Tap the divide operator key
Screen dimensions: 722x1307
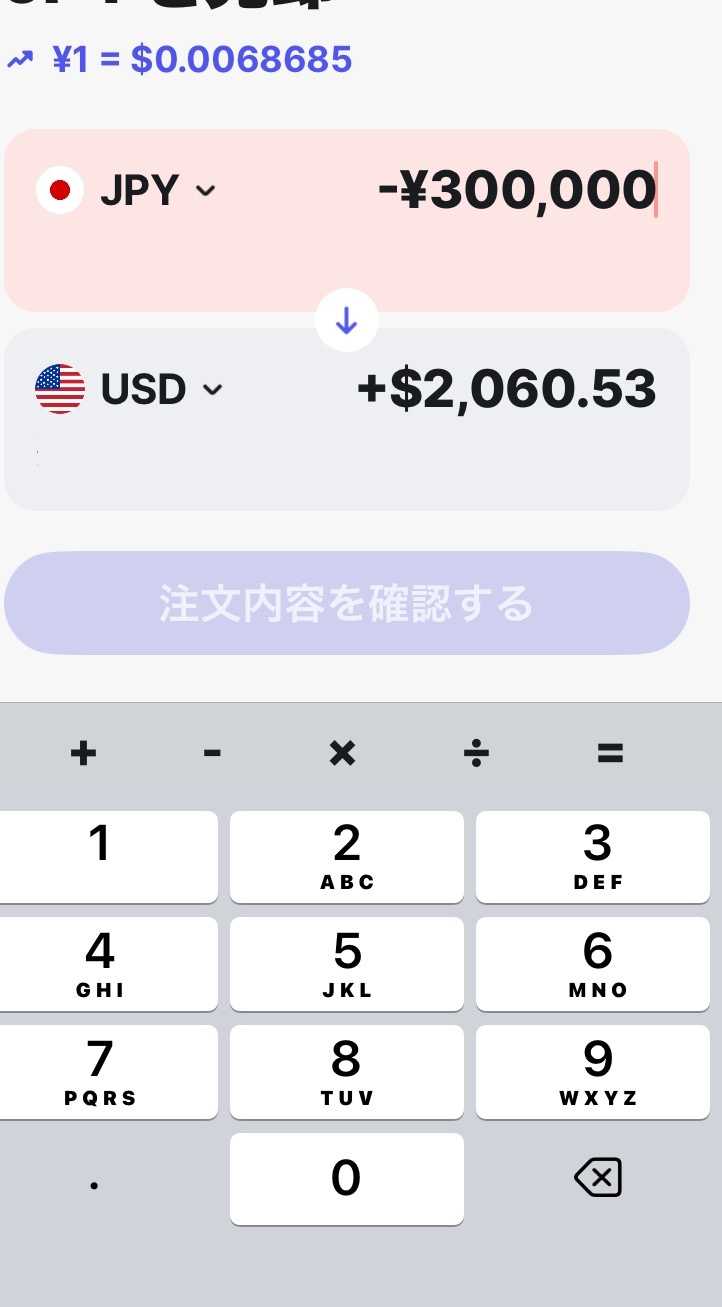[476, 753]
